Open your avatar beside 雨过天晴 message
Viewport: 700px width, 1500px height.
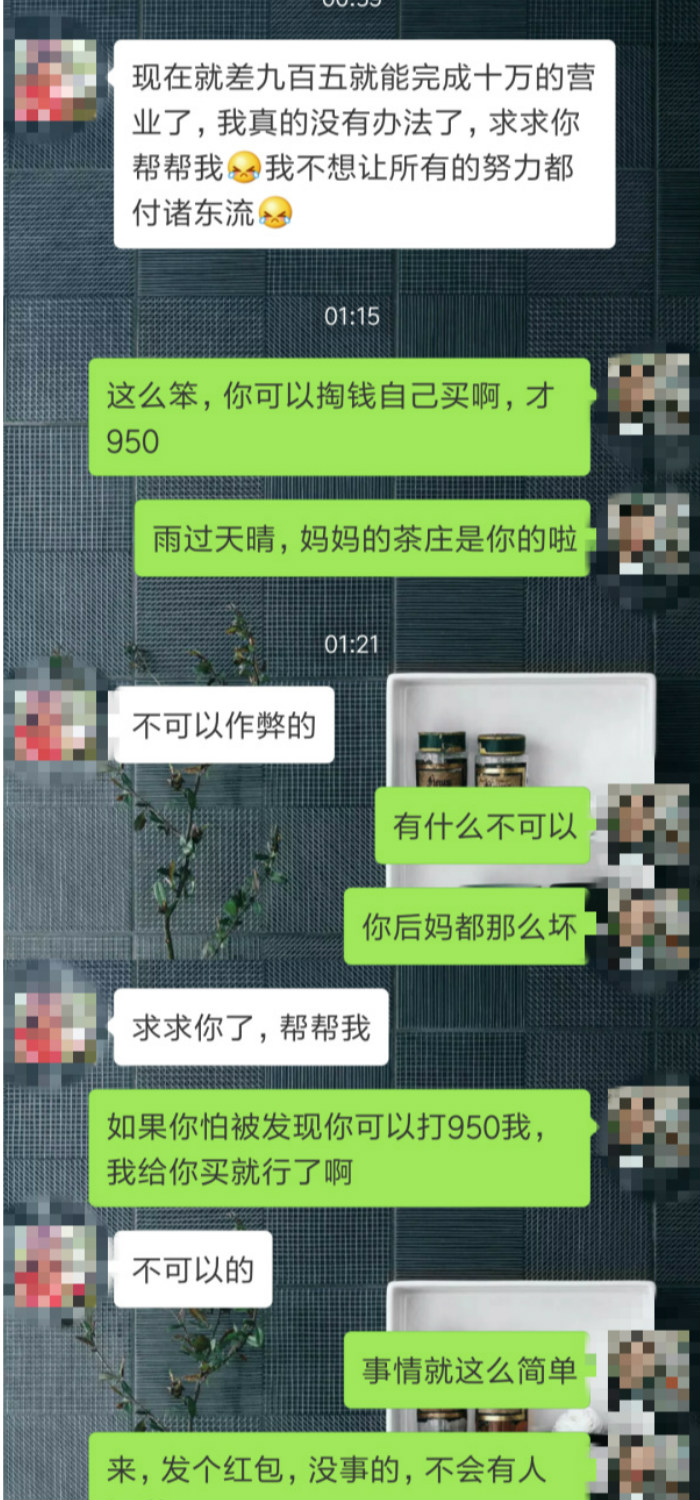[x=648, y=538]
